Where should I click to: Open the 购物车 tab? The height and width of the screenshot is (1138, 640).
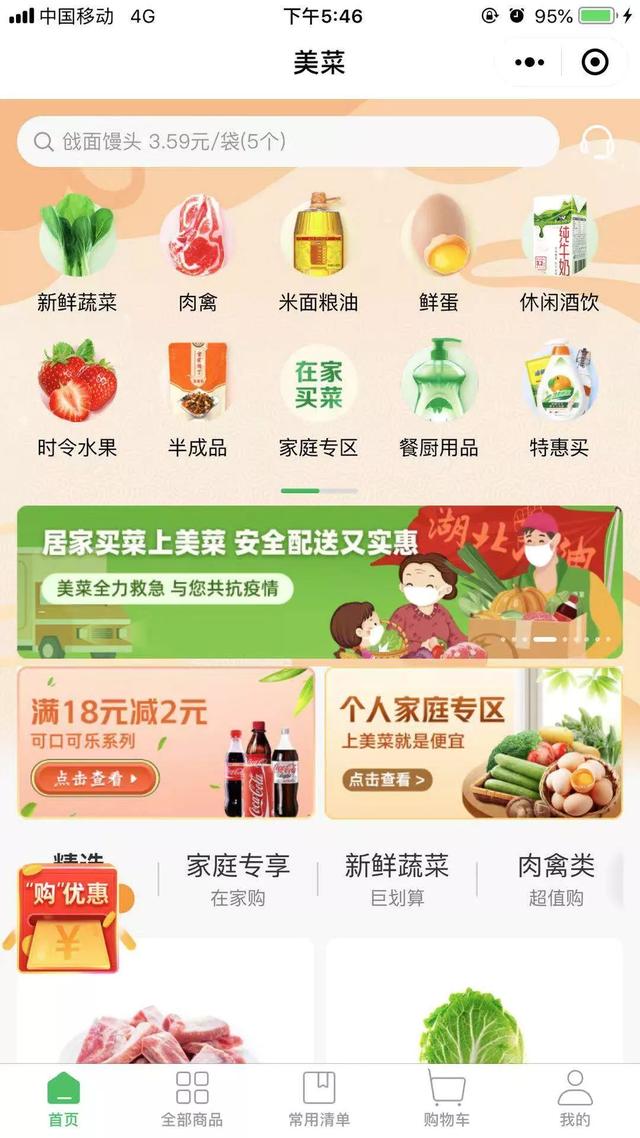coord(446,1098)
